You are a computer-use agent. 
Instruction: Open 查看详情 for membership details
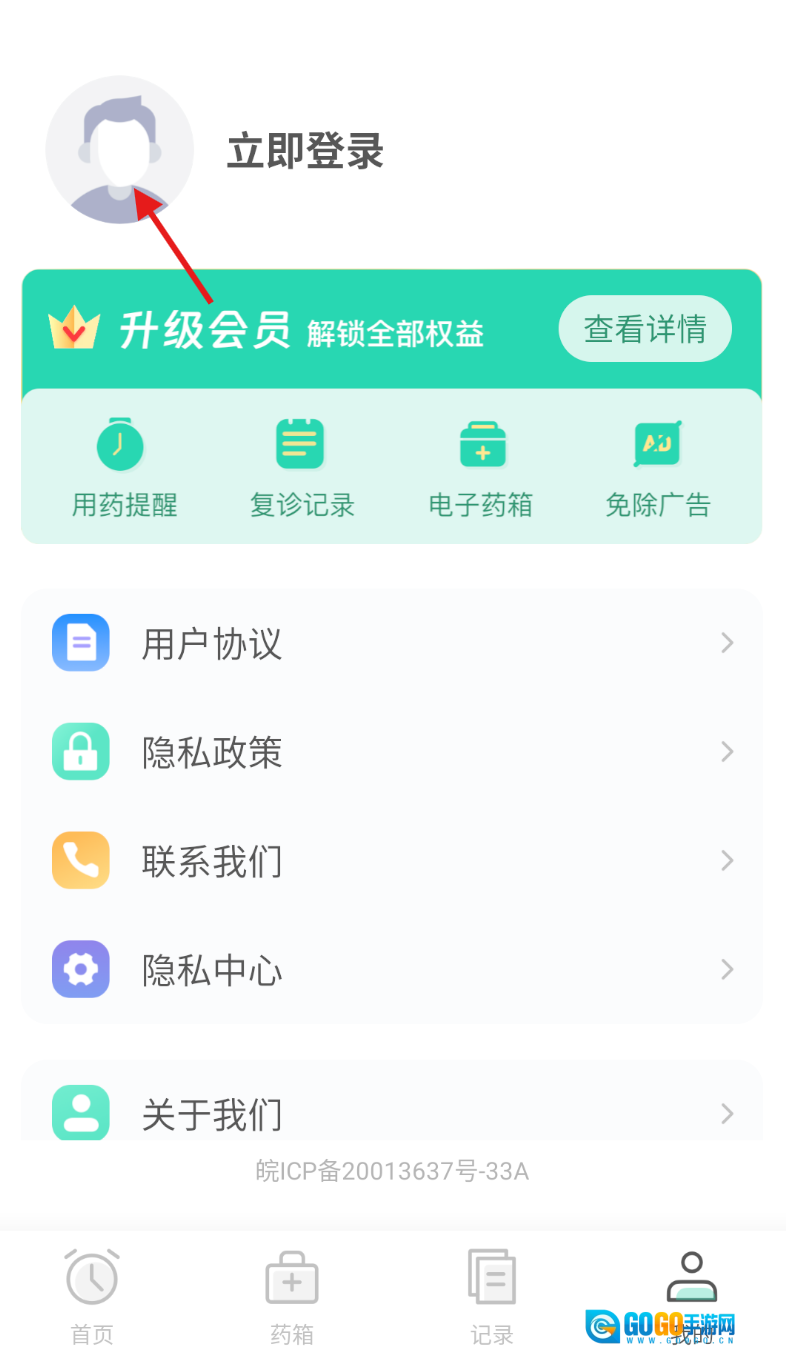click(x=645, y=329)
